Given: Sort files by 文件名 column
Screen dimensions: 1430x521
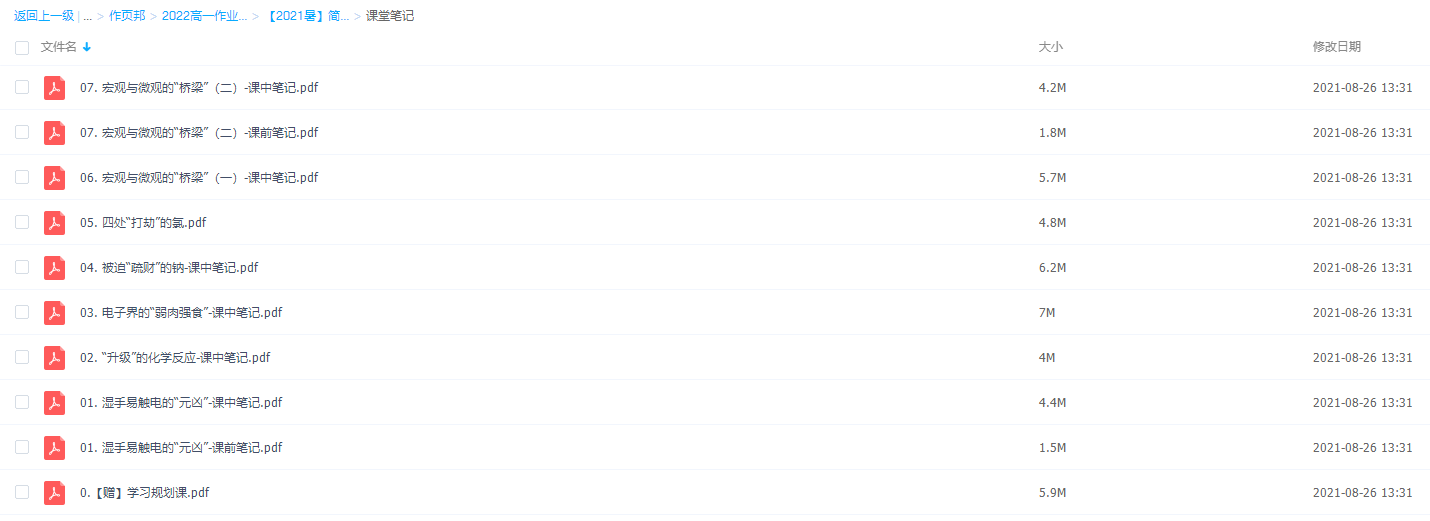Looking at the screenshot, I should [59, 47].
